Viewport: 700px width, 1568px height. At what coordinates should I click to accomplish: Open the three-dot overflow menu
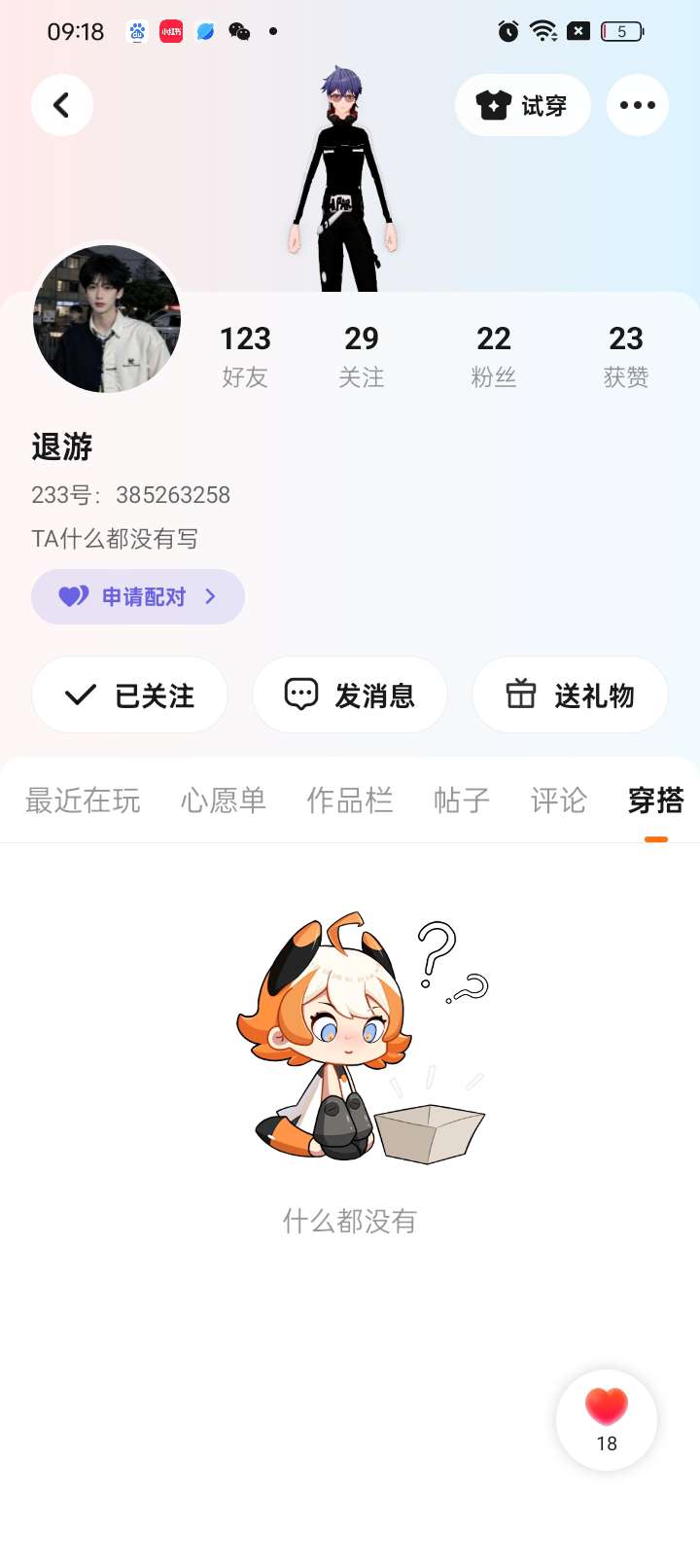638,105
